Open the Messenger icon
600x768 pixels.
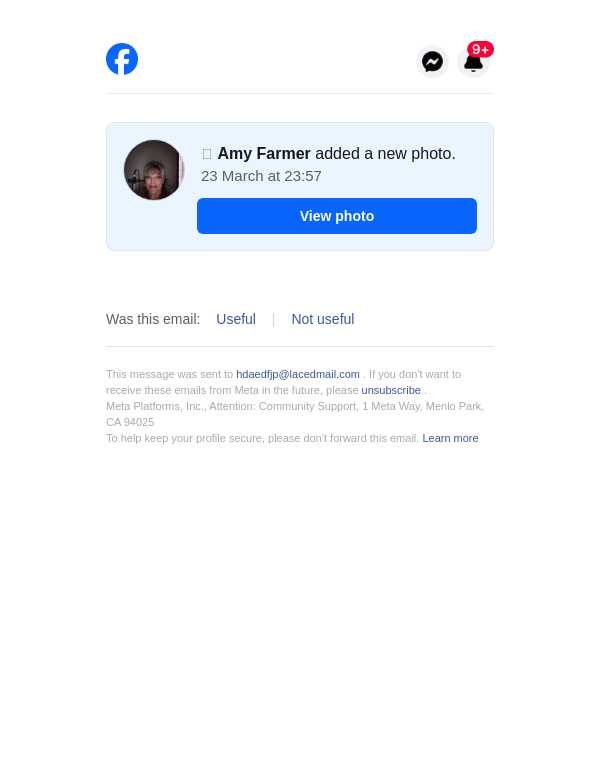(432, 62)
